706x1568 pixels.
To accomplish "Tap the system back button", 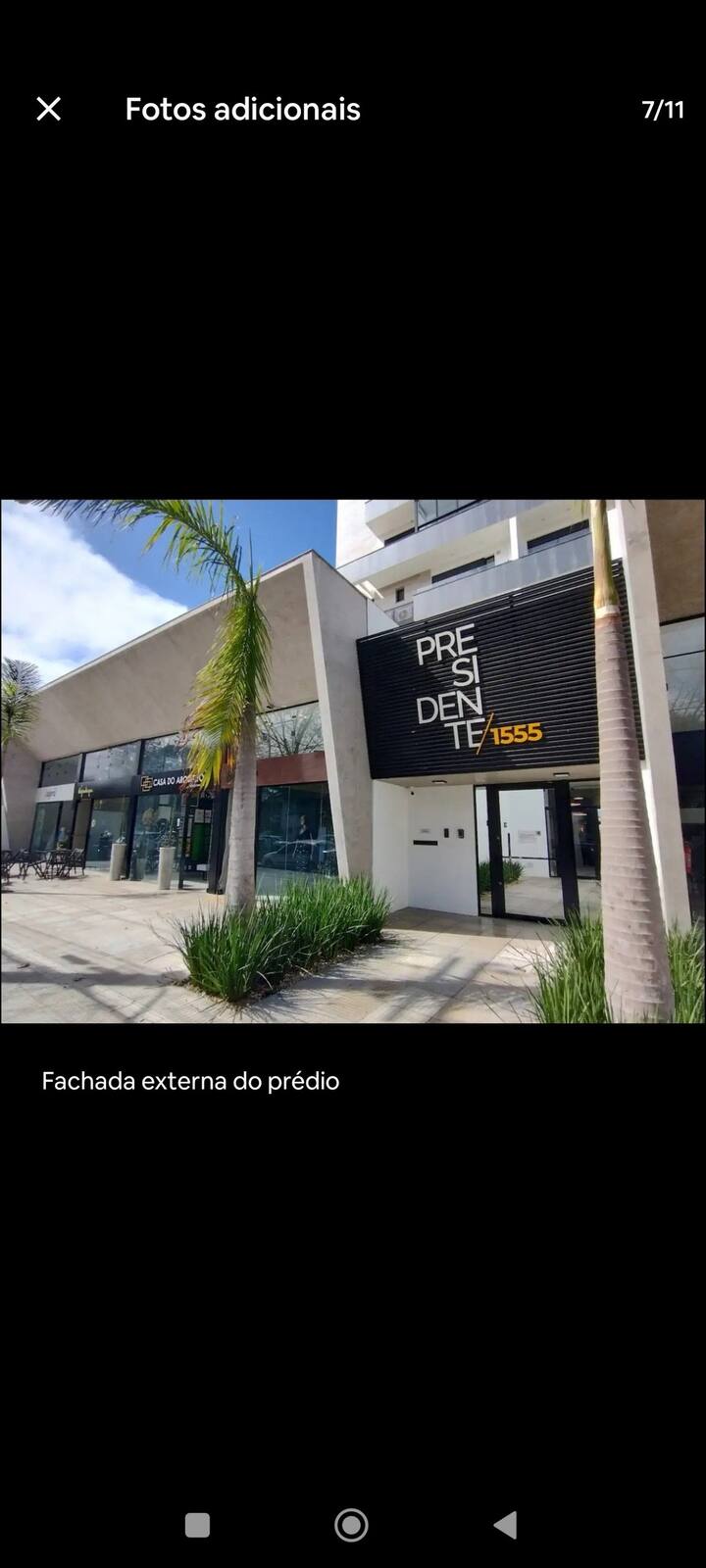I will click(505, 1525).
